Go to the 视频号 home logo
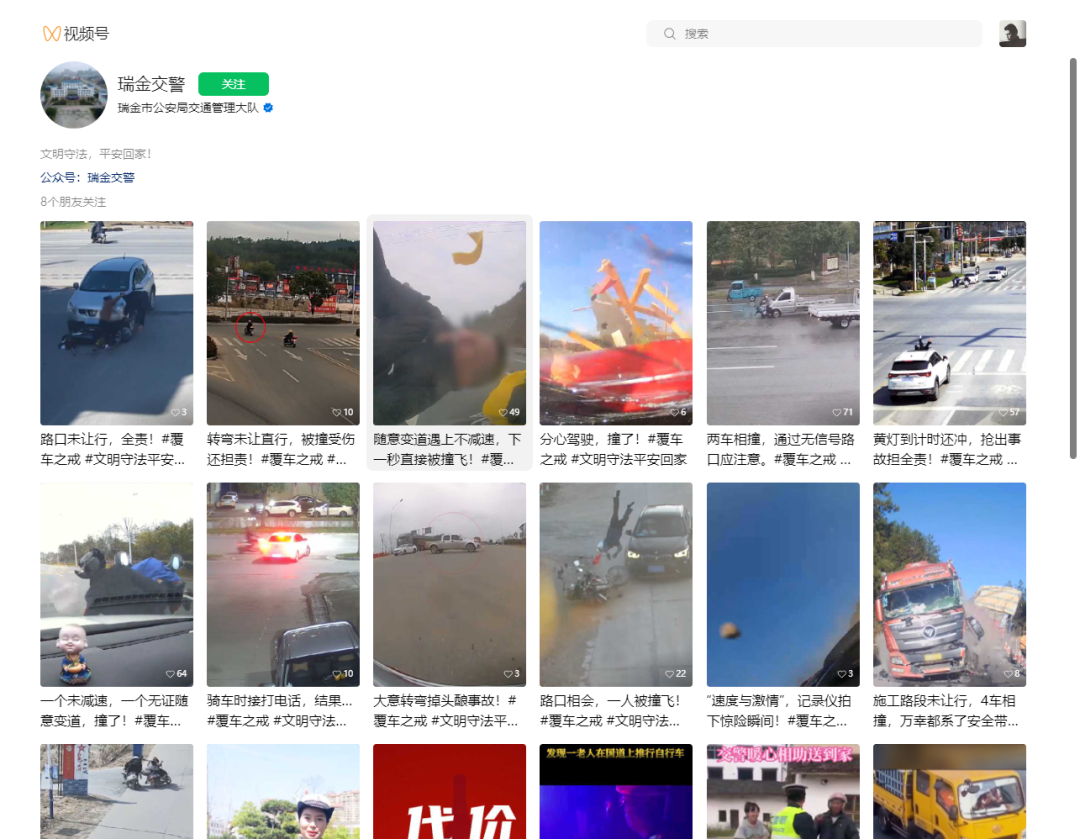 coord(76,34)
